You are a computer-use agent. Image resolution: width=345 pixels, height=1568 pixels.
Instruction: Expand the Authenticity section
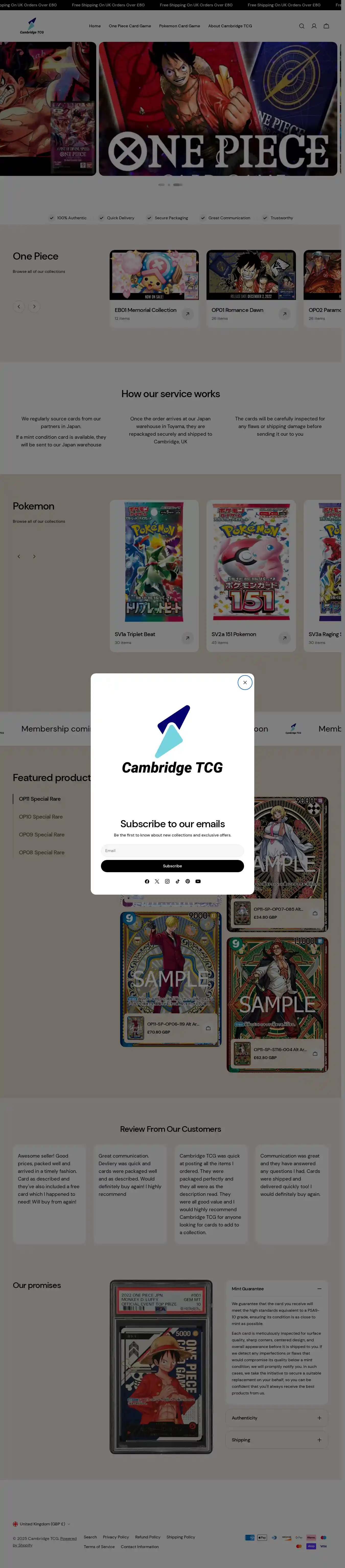[277, 1418]
